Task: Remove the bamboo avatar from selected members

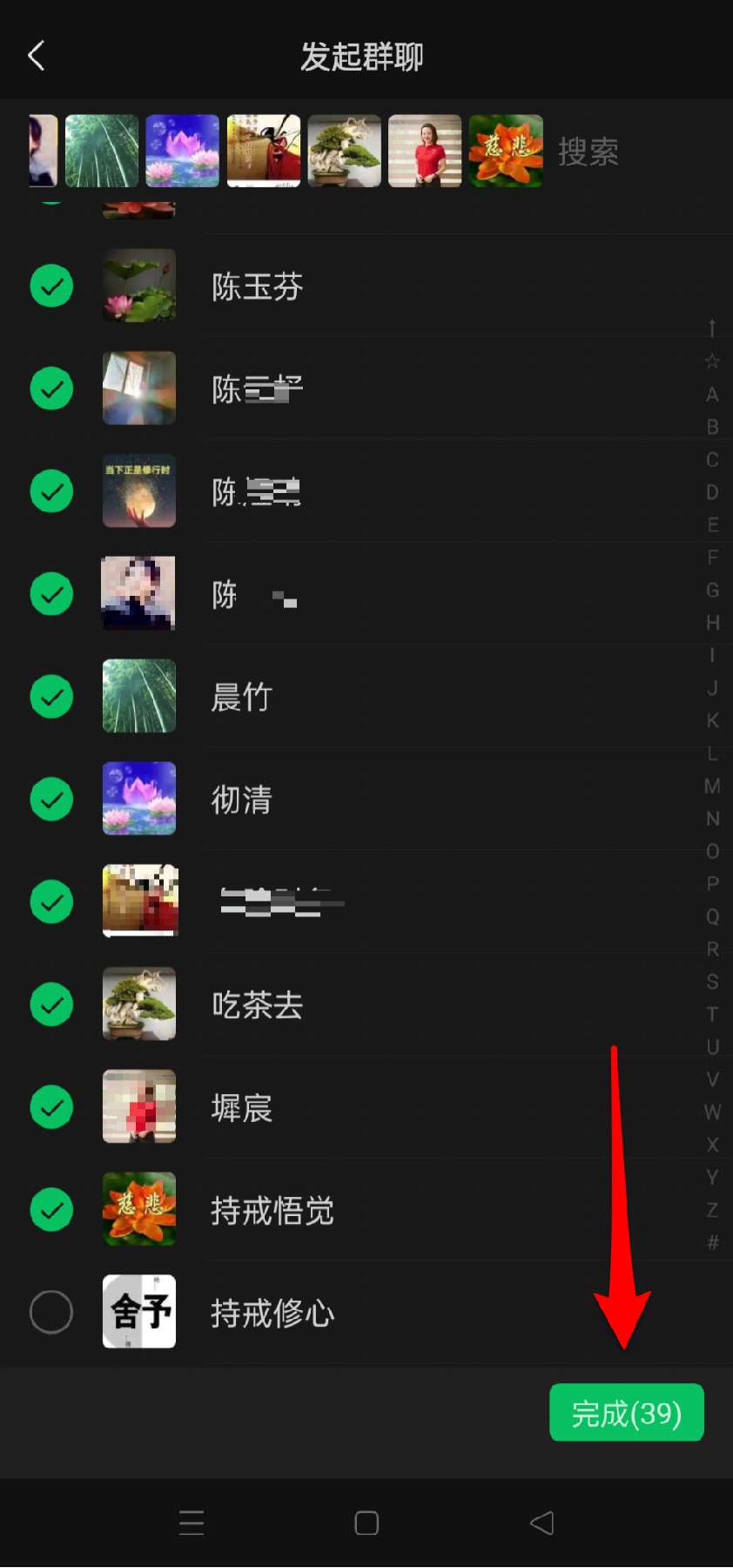Action: [102, 152]
